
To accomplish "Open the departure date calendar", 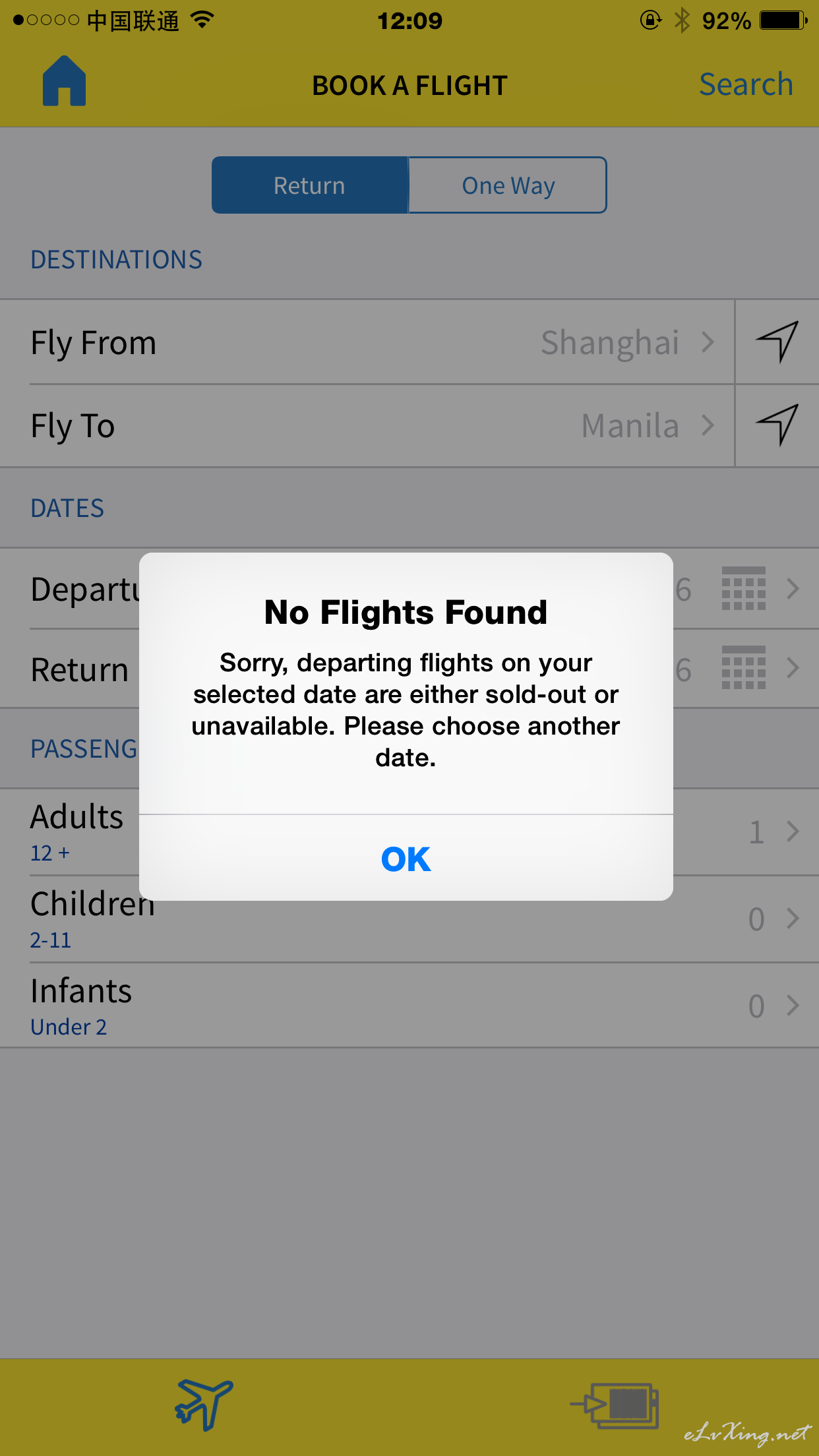I will (x=744, y=588).
